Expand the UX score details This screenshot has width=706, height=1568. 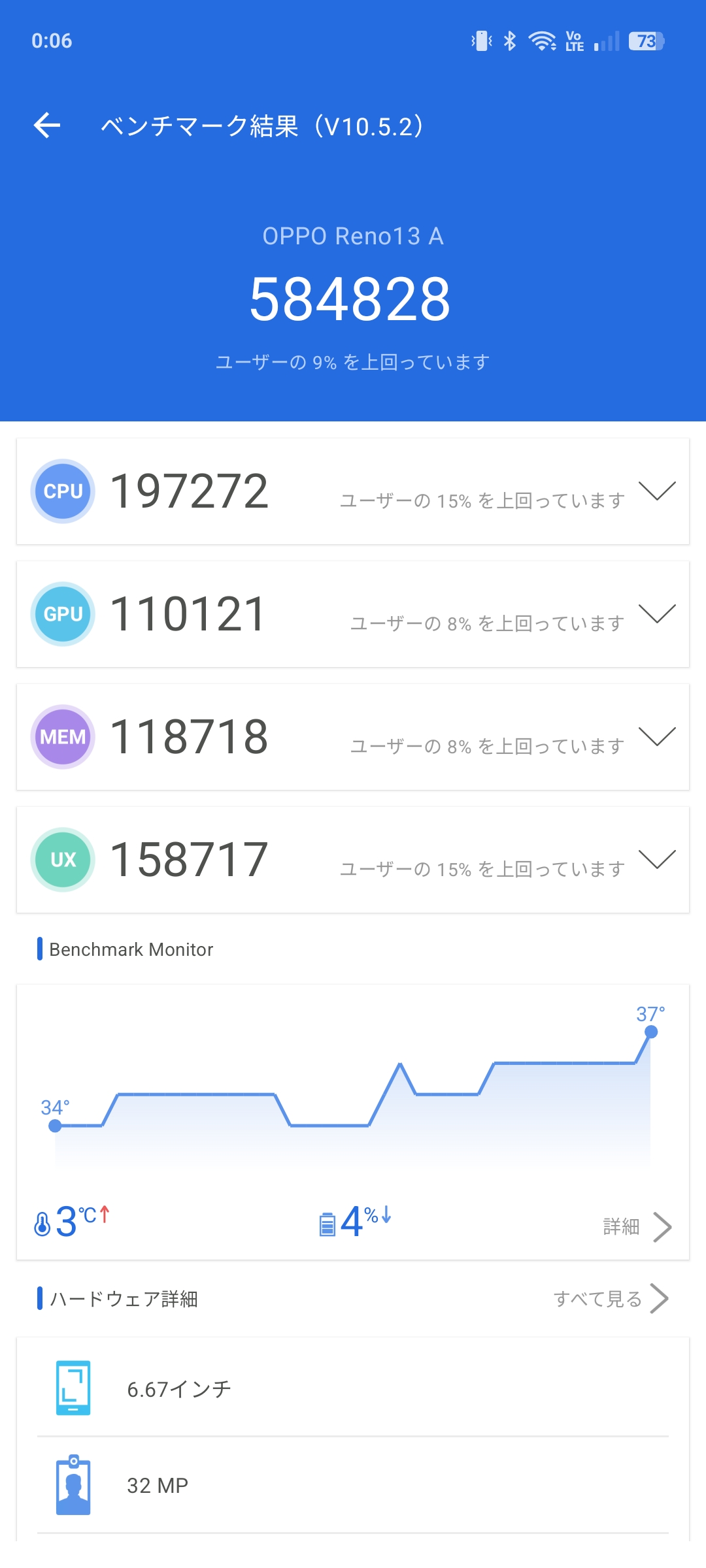pyautogui.click(x=656, y=860)
